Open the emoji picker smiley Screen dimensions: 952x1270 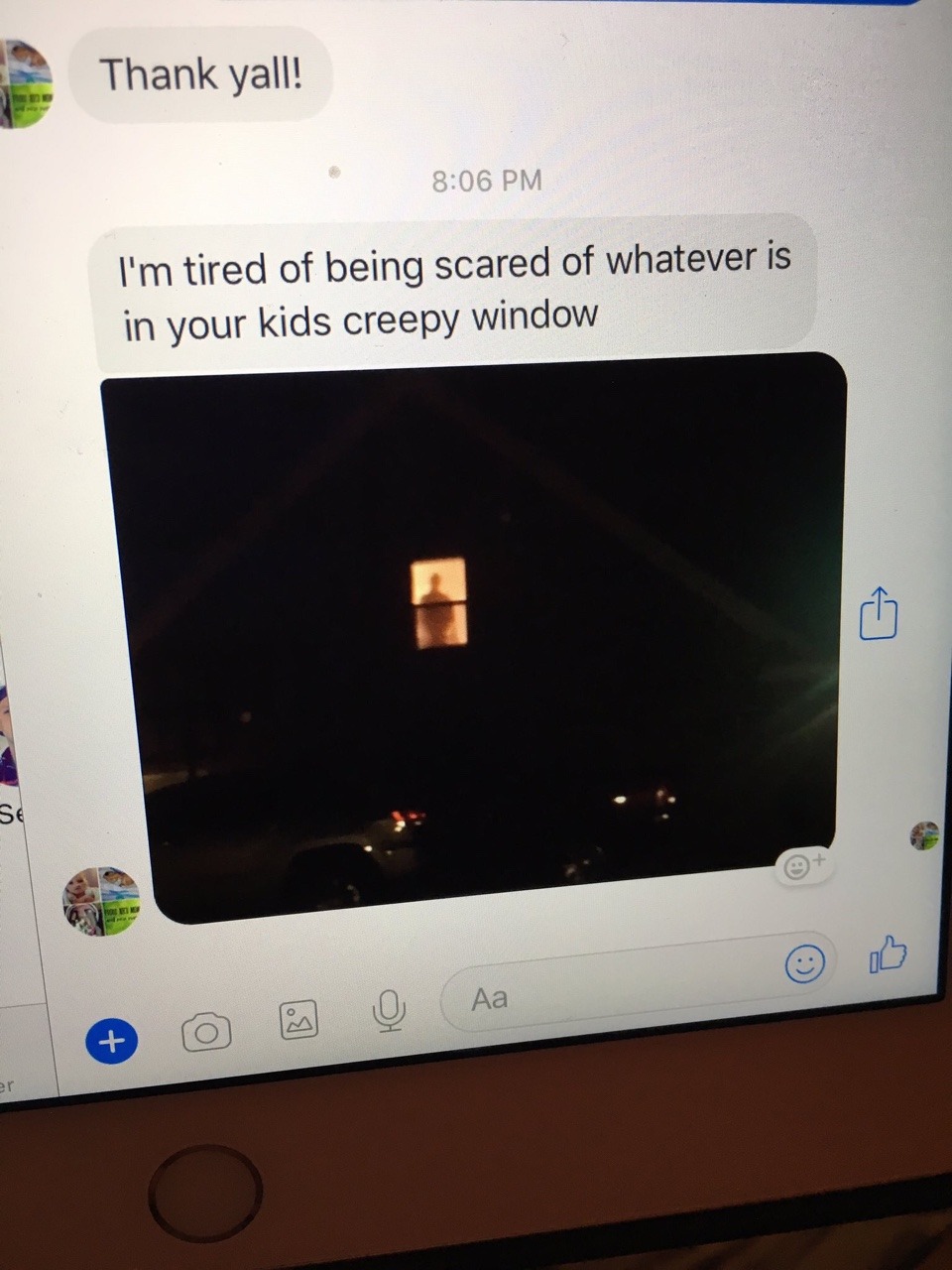pyautogui.click(x=804, y=962)
